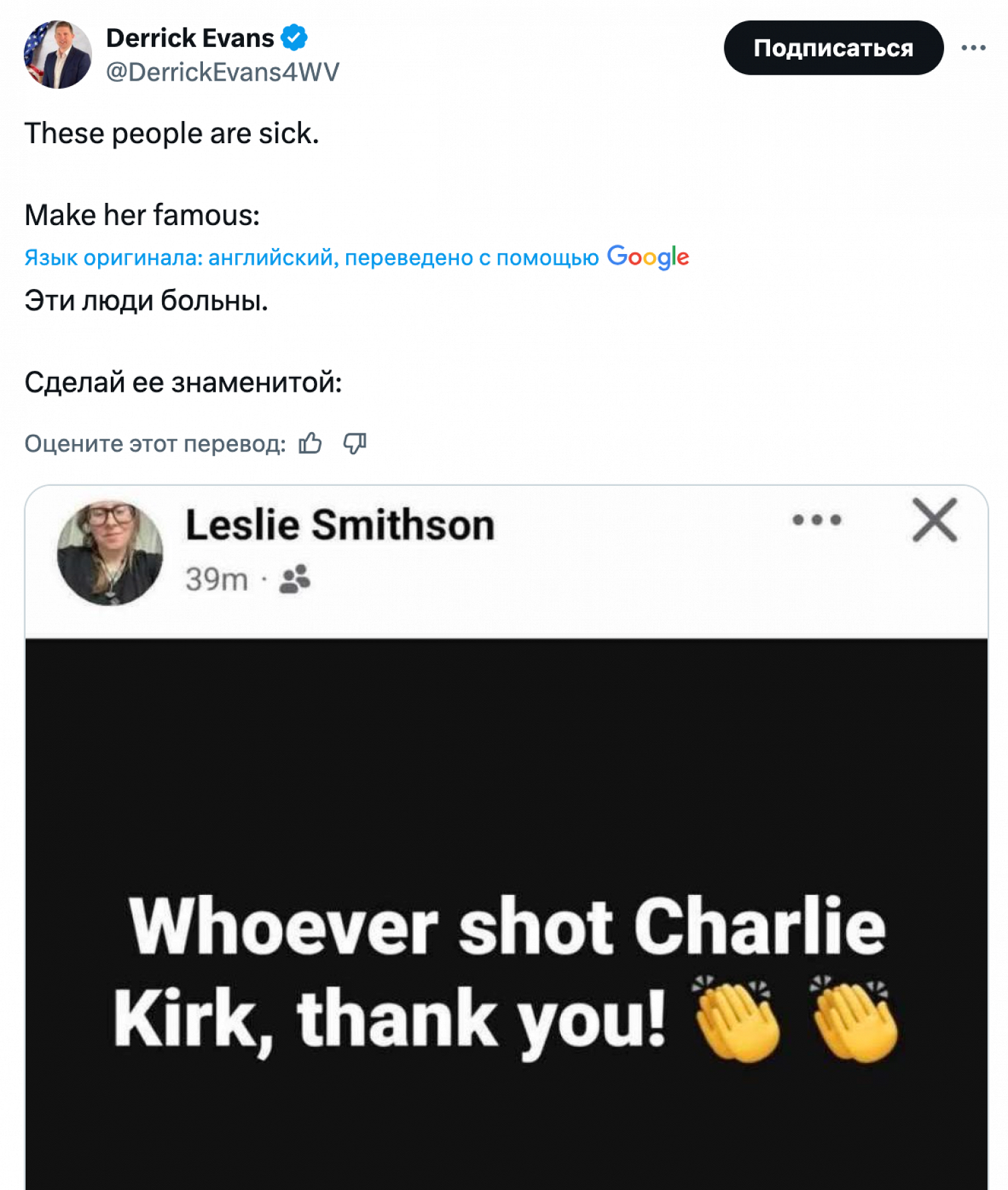Open Derrick Evans's profile picture

pyautogui.click(x=58, y=54)
